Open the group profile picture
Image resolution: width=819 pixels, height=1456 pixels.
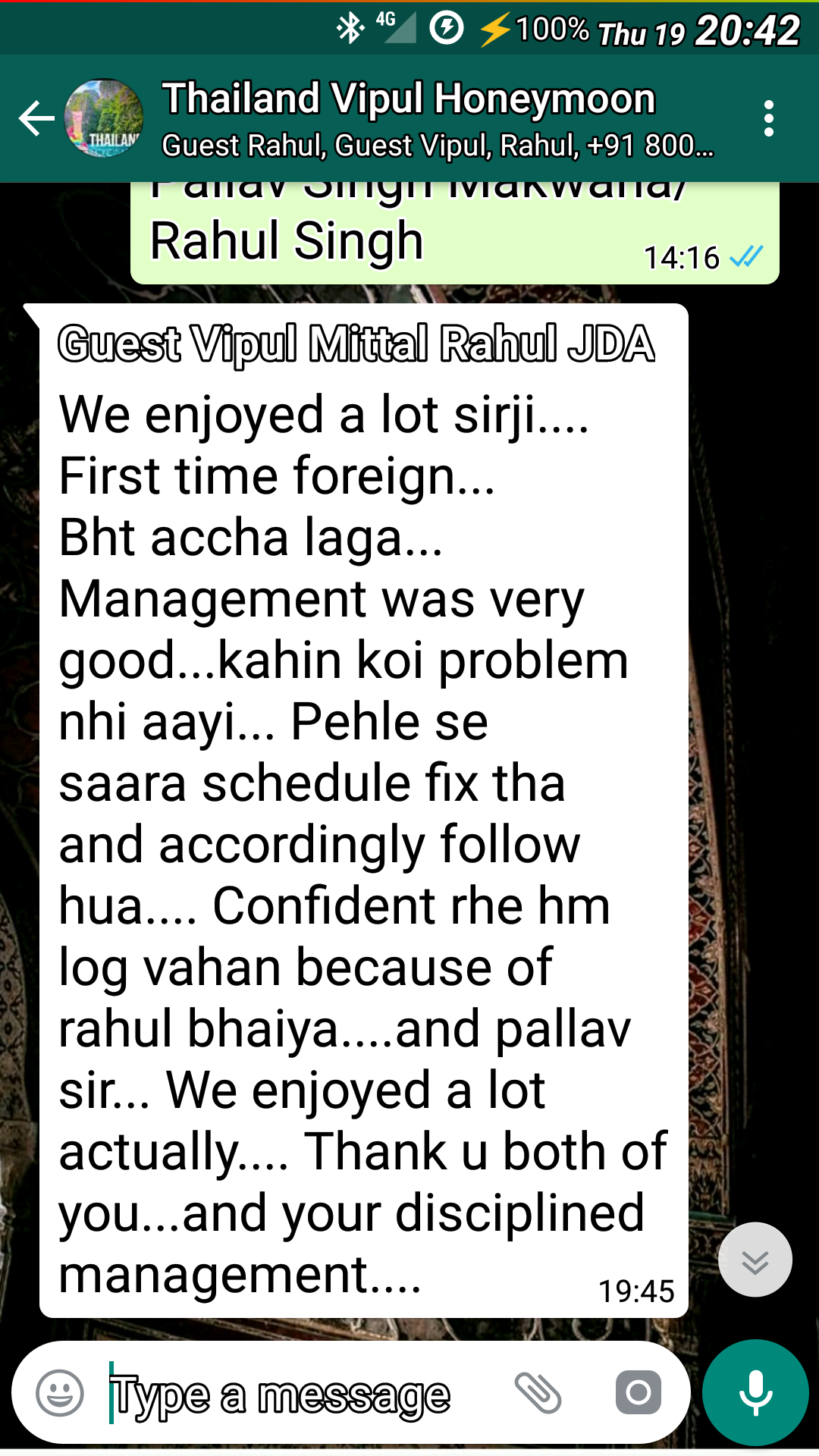[104, 119]
